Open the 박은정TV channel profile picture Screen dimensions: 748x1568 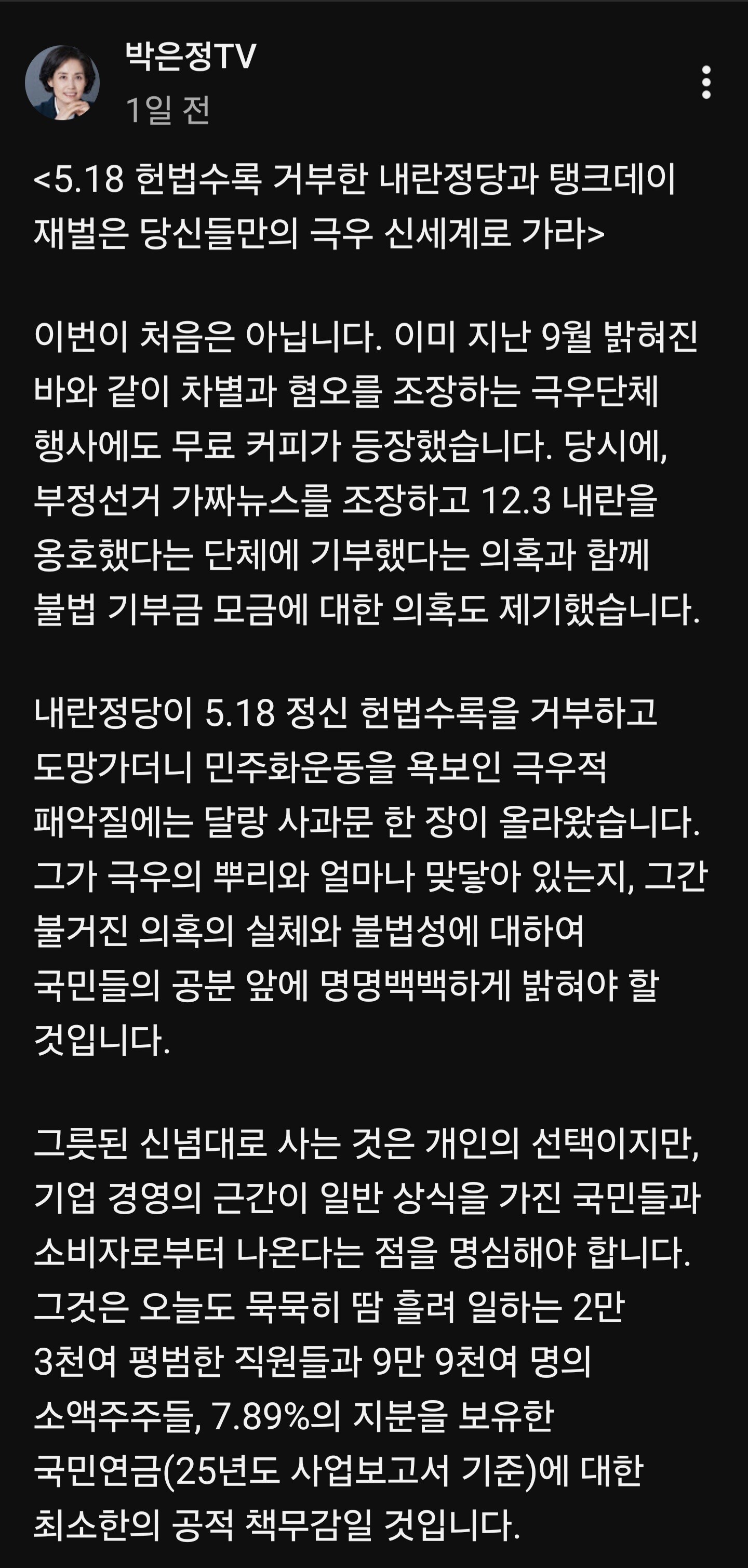62,82
